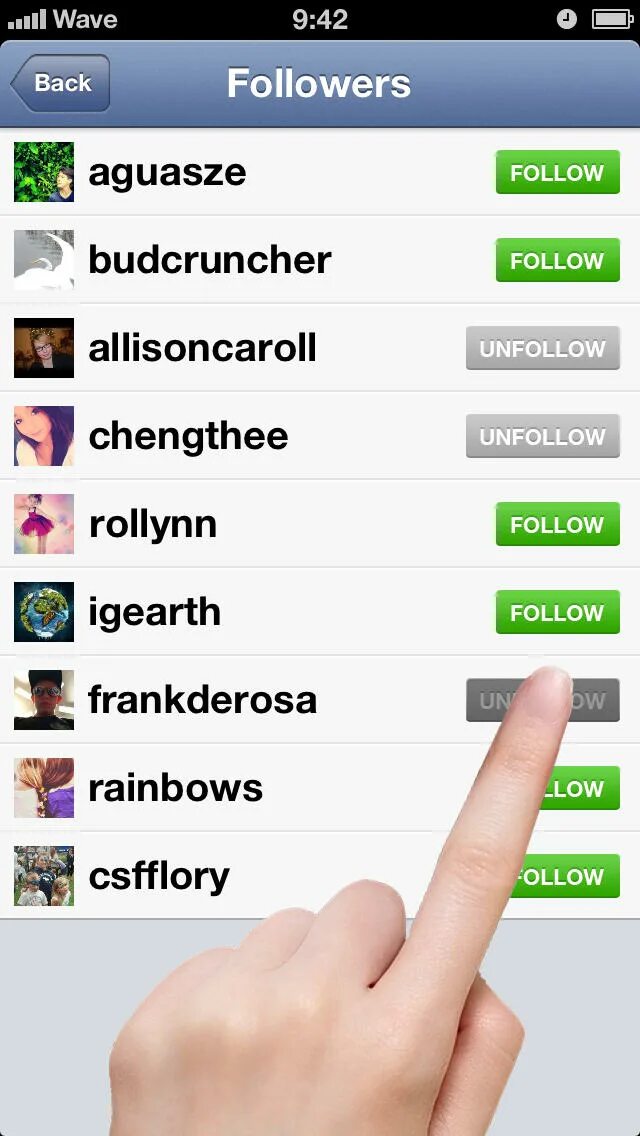Follow the user rollynn
The image size is (640, 1136).
[x=557, y=524]
